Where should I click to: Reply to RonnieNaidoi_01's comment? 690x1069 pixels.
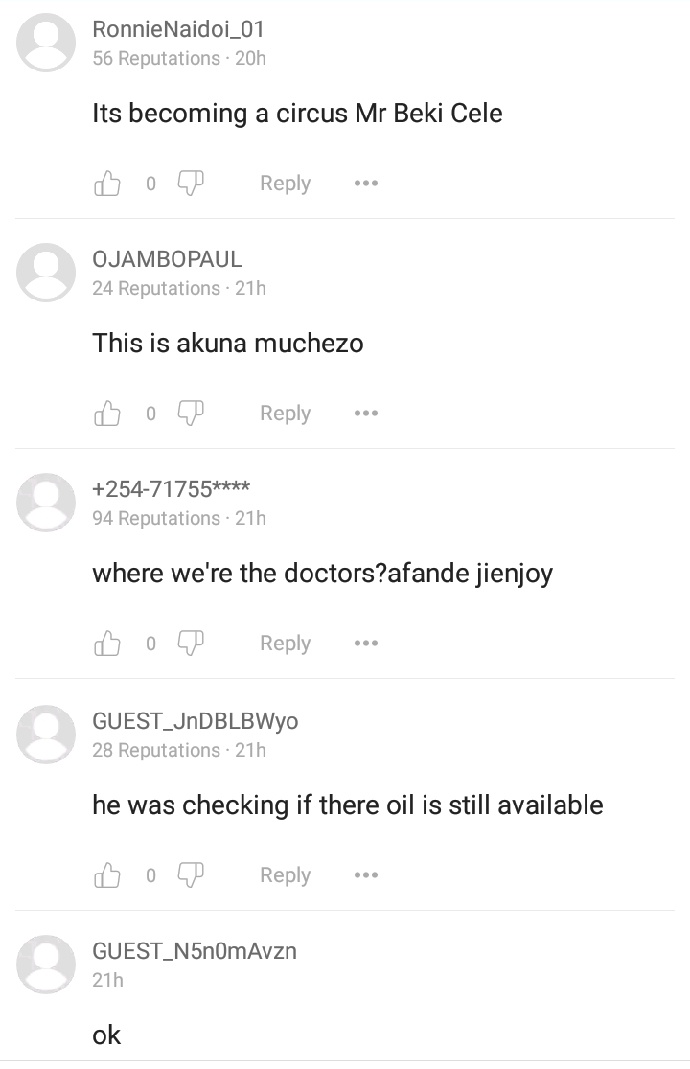click(285, 183)
